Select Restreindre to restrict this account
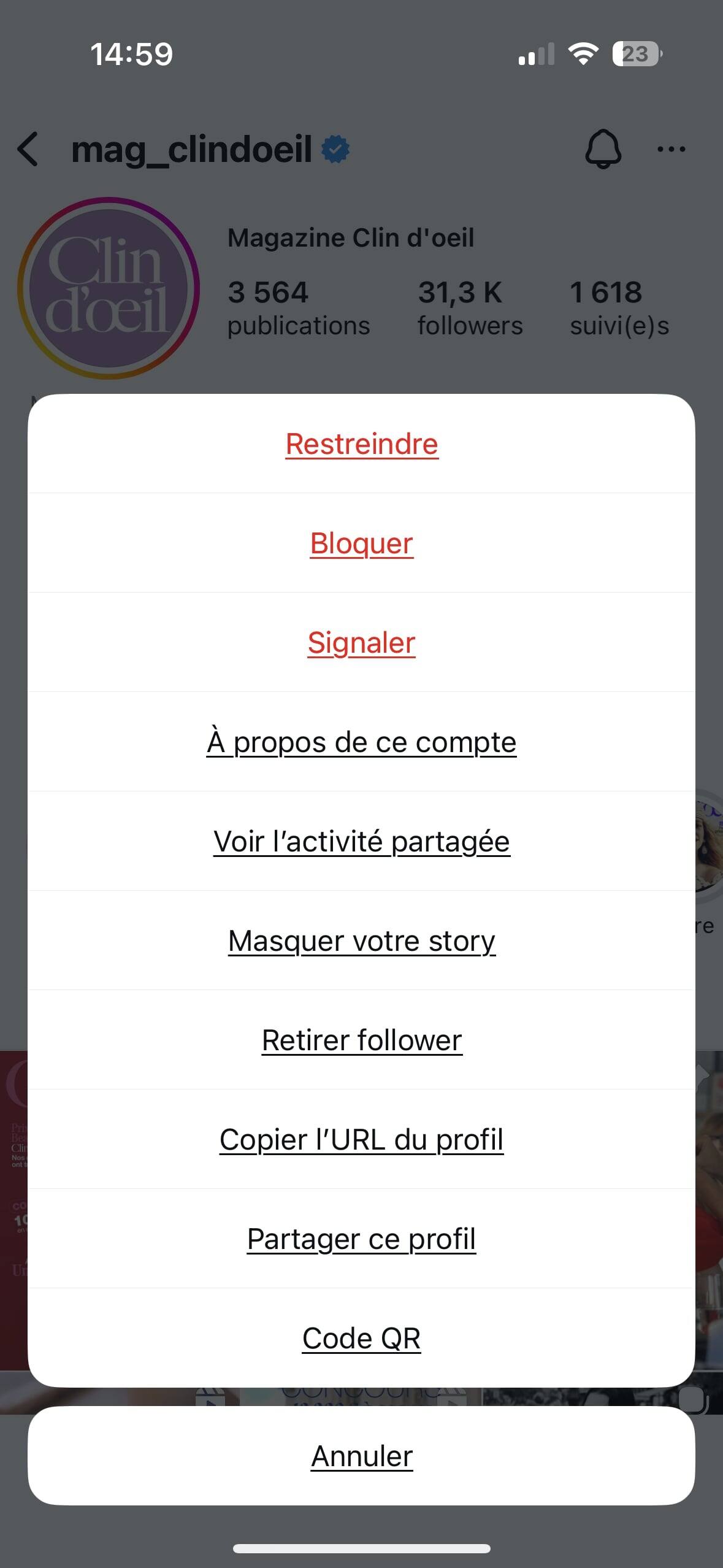The image size is (723, 1568). pos(362,444)
